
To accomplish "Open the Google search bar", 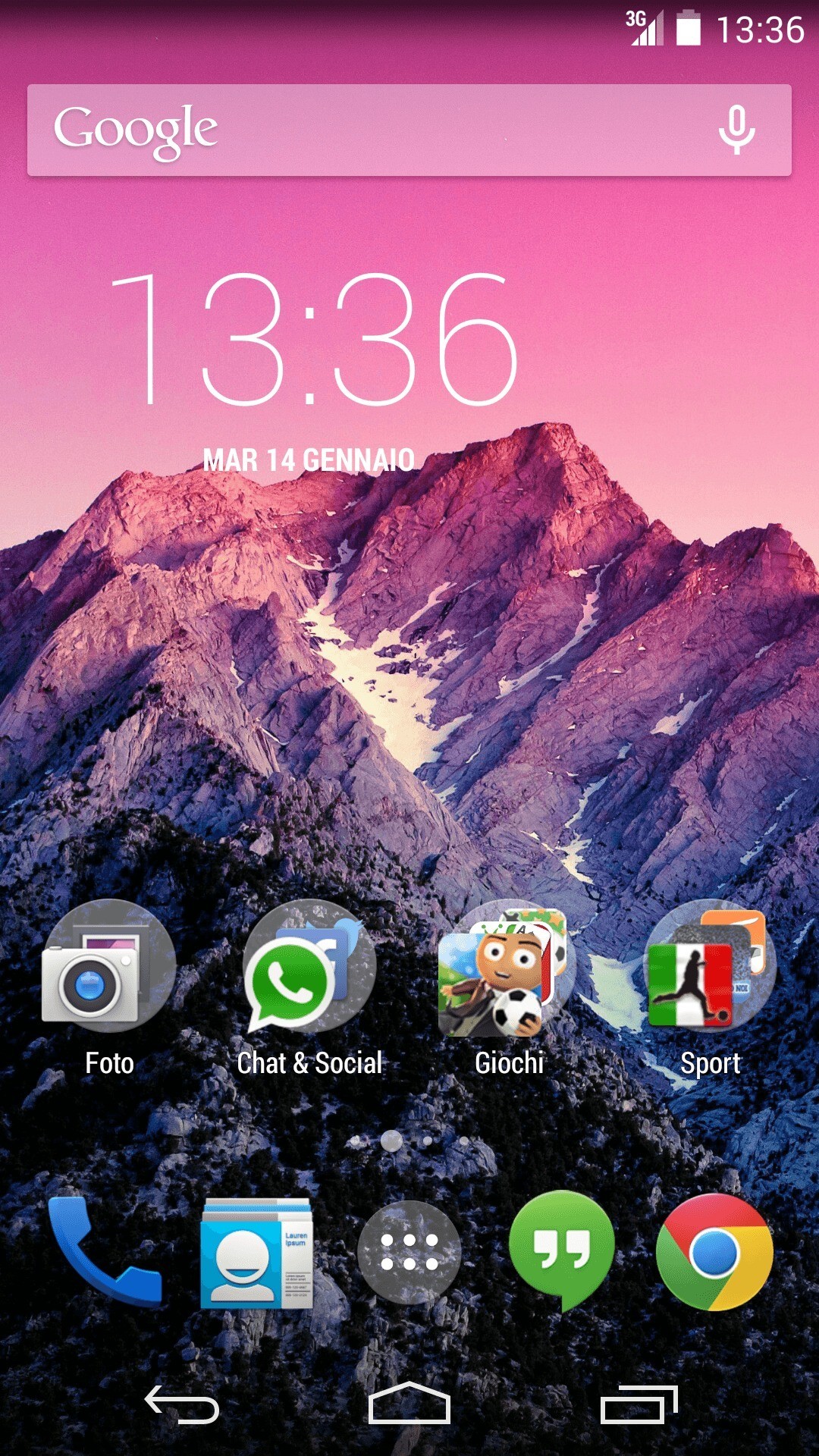I will [364, 130].
